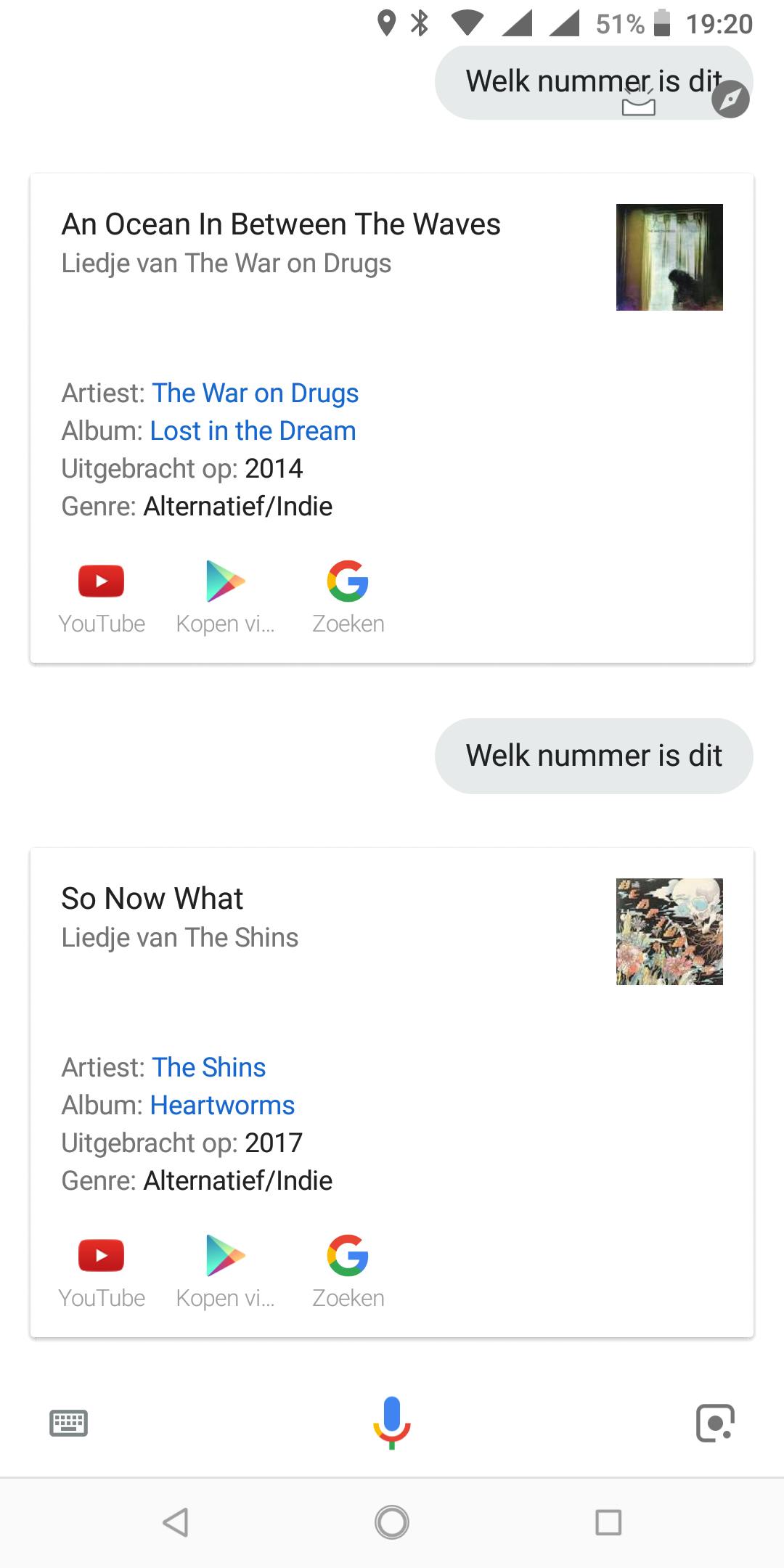Open the keyboard to type a query
Image resolution: width=784 pixels, height=1568 pixels.
[69, 1423]
